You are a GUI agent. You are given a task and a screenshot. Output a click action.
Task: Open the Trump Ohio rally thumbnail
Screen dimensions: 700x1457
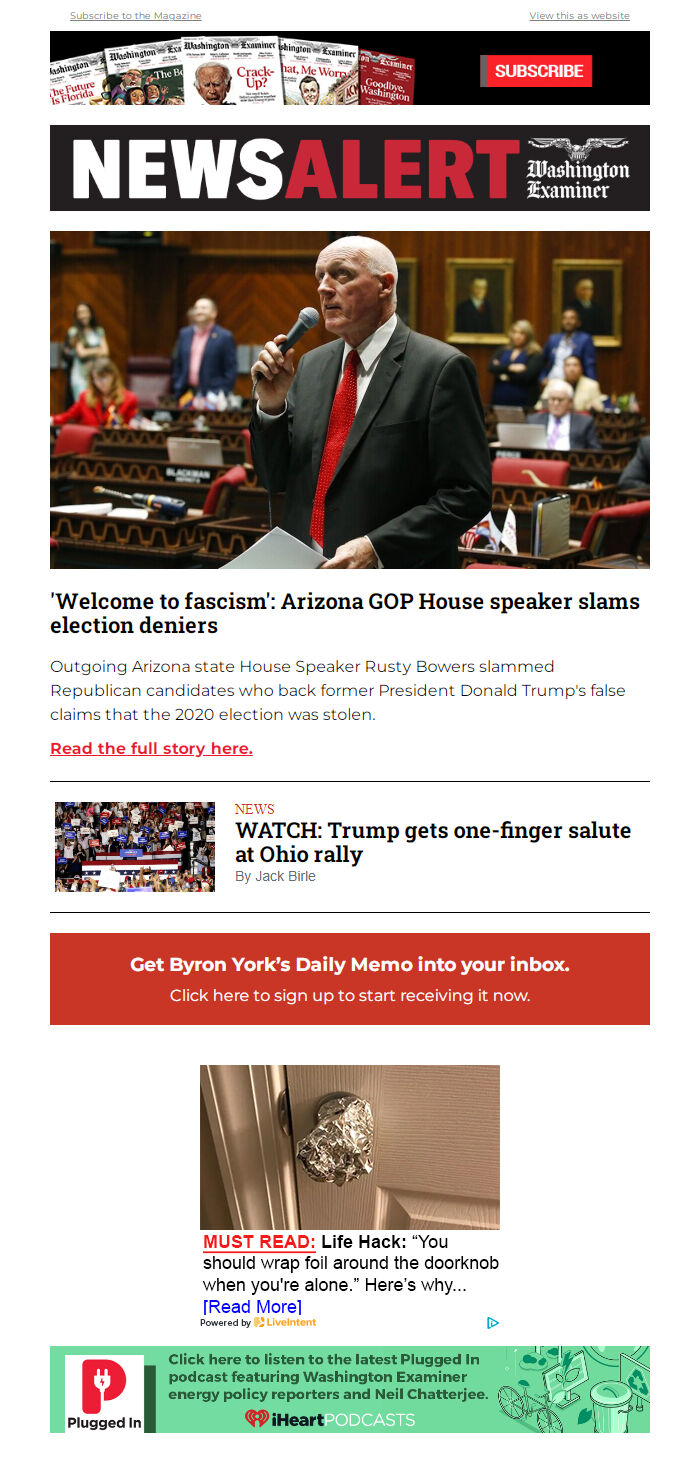coord(135,846)
